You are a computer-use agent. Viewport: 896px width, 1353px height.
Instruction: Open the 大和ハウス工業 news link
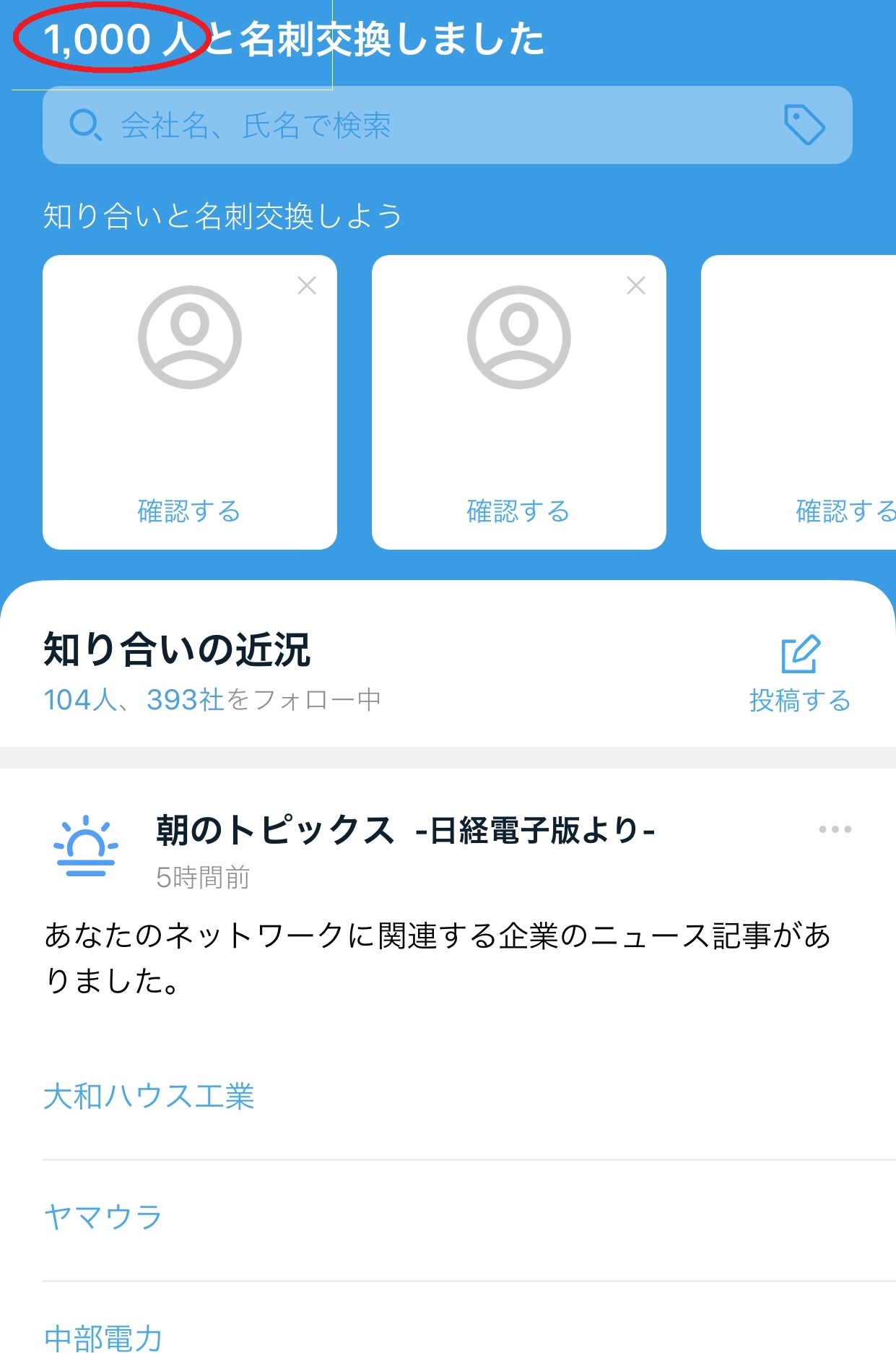coord(149,1097)
